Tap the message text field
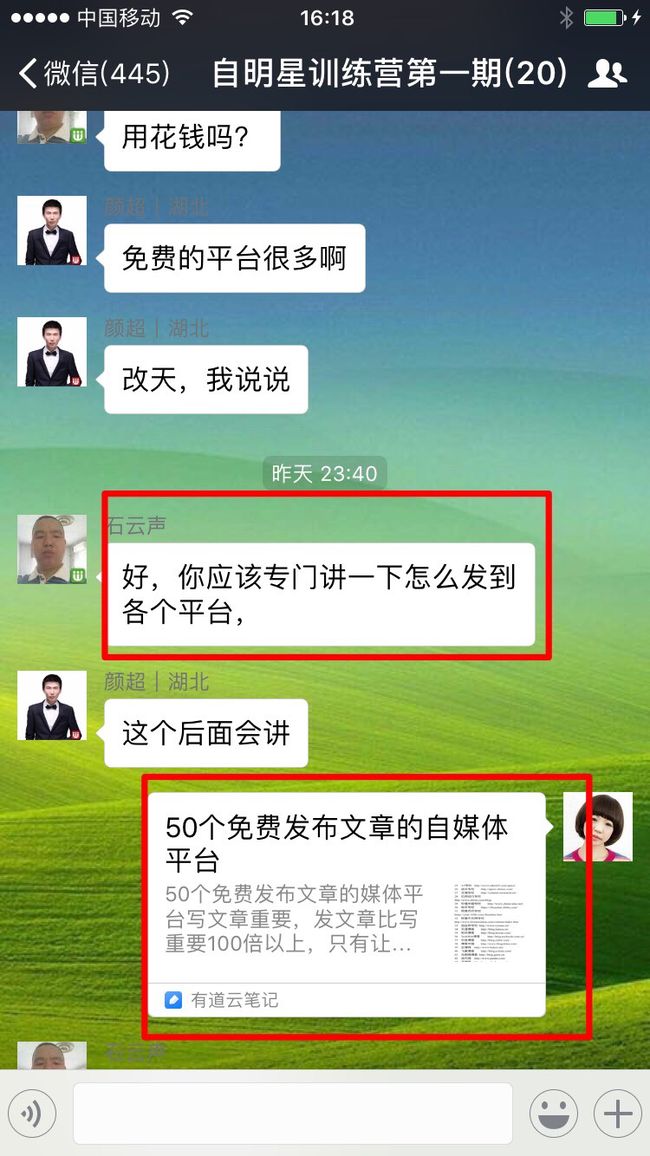650x1156 pixels. pyautogui.click(x=293, y=1113)
